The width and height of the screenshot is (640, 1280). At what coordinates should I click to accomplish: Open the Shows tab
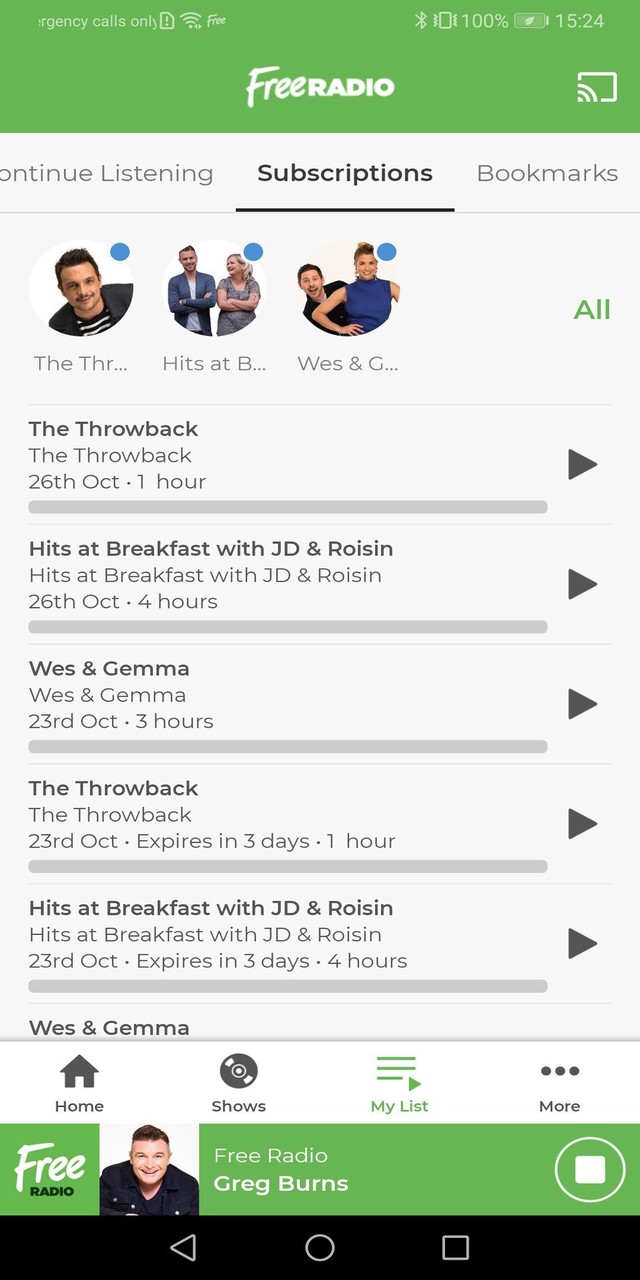click(x=239, y=1083)
